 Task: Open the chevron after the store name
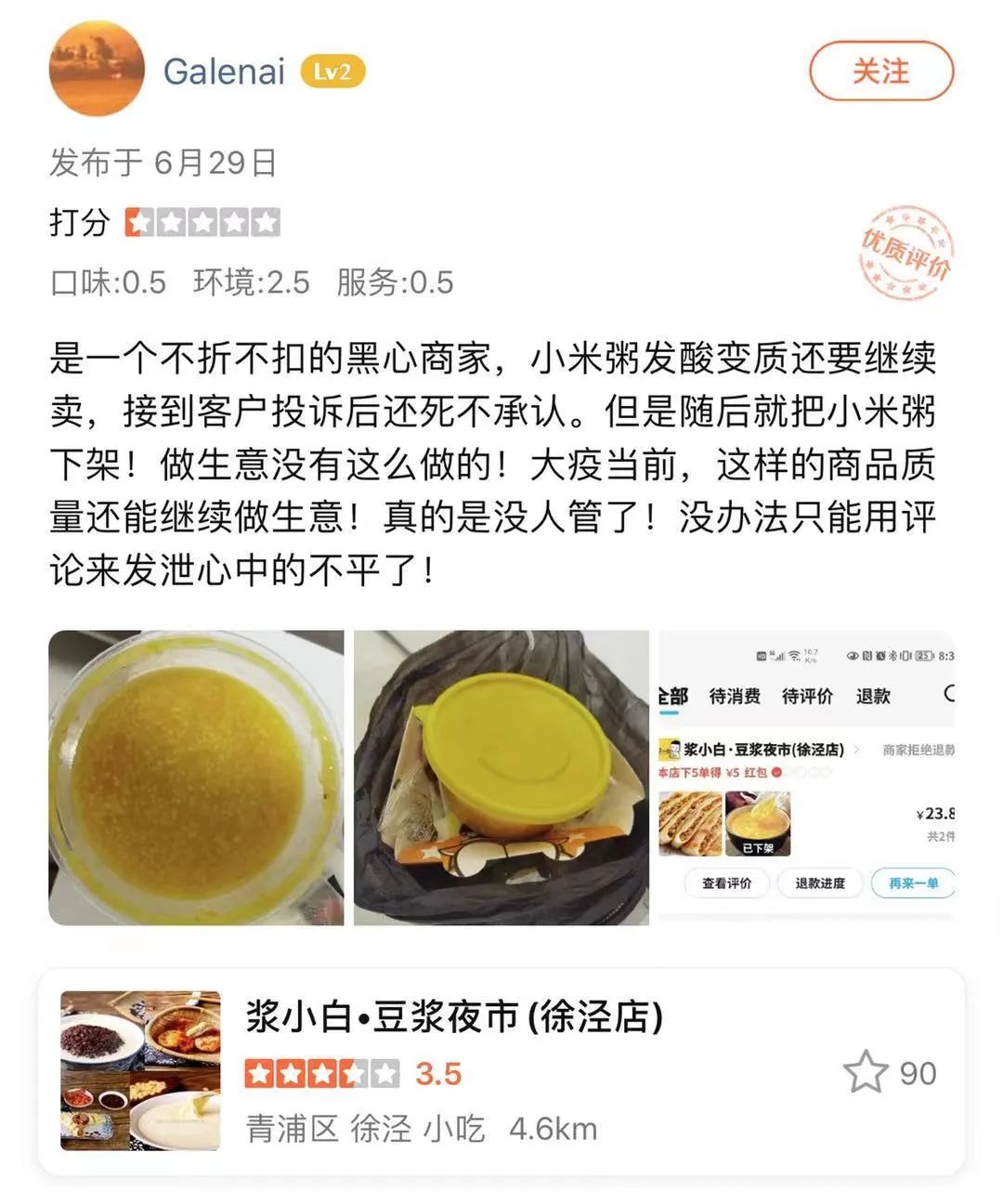click(857, 750)
